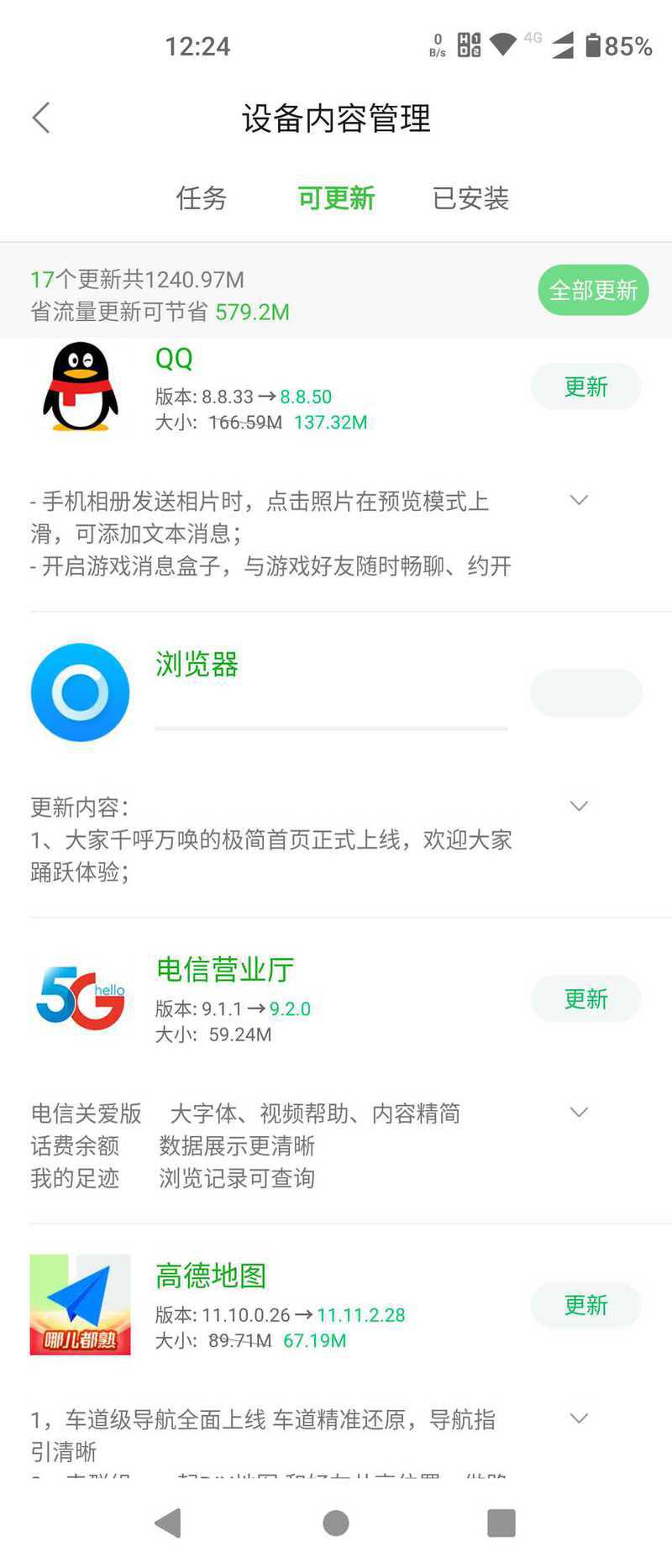The width and height of the screenshot is (672, 1568).
Task: Expand 电信营业厅 changelog
Action: pyautogui.click(x=579, y=1112)
